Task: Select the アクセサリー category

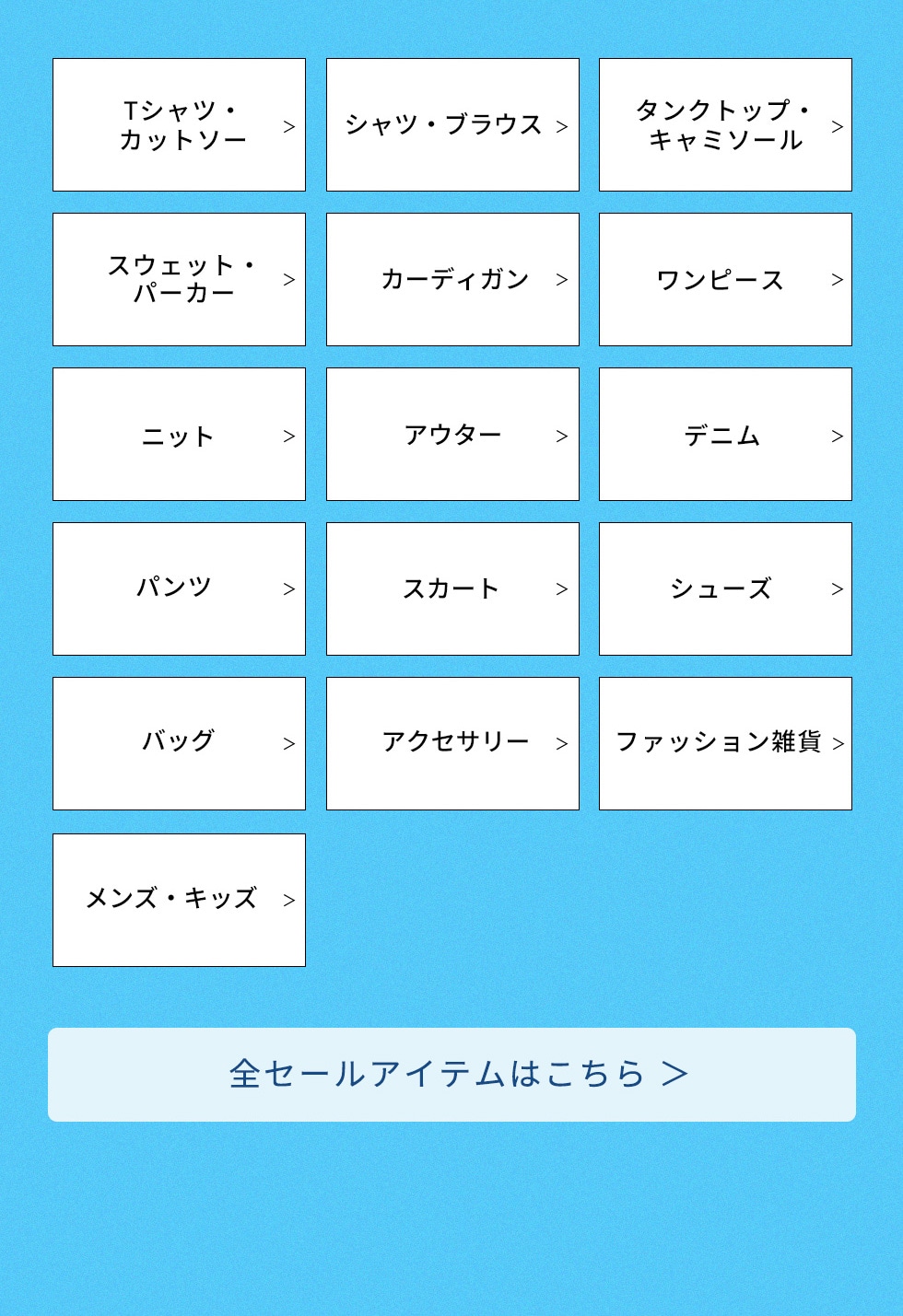Action: pos(452,744)
